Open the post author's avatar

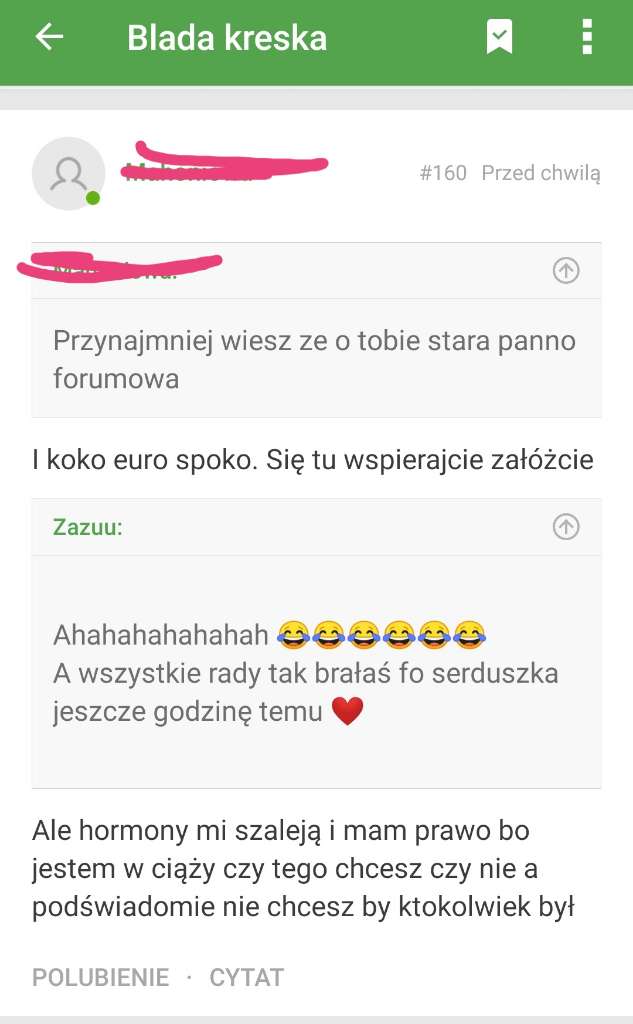tap(68, 174)
